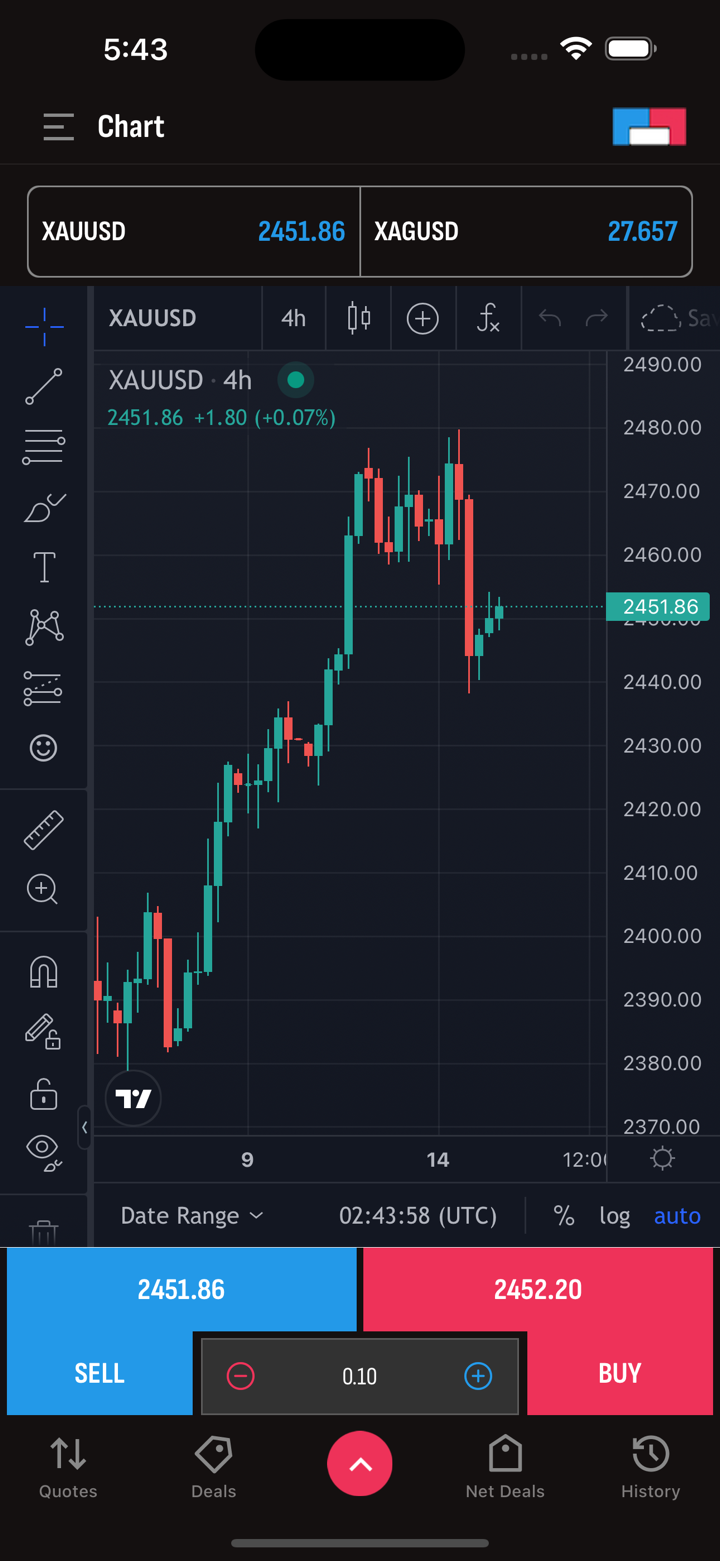
Task: Toggle auto scale on chart
Action: (x=677, y=1216)
